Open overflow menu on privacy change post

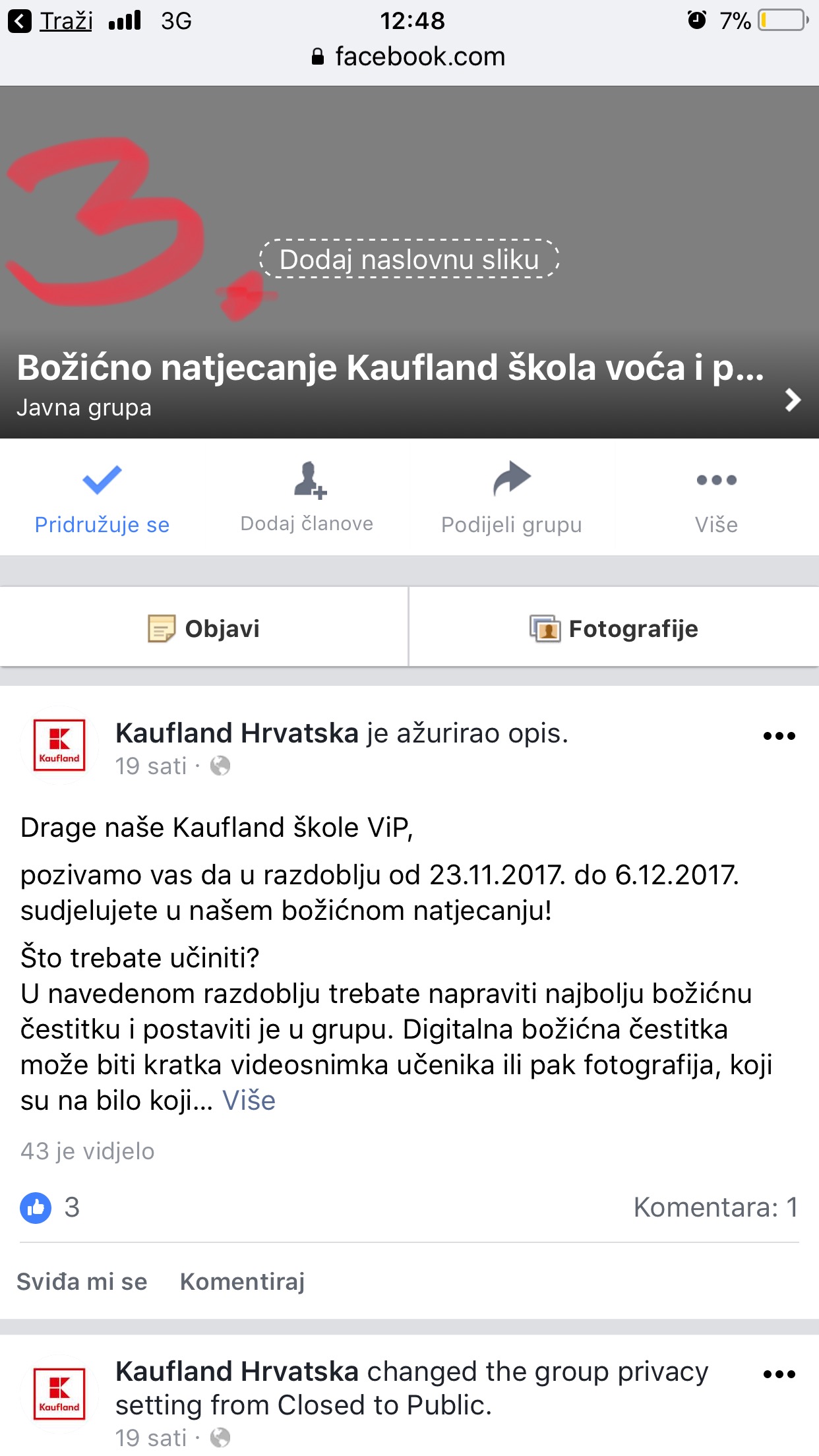(779, 1374)
